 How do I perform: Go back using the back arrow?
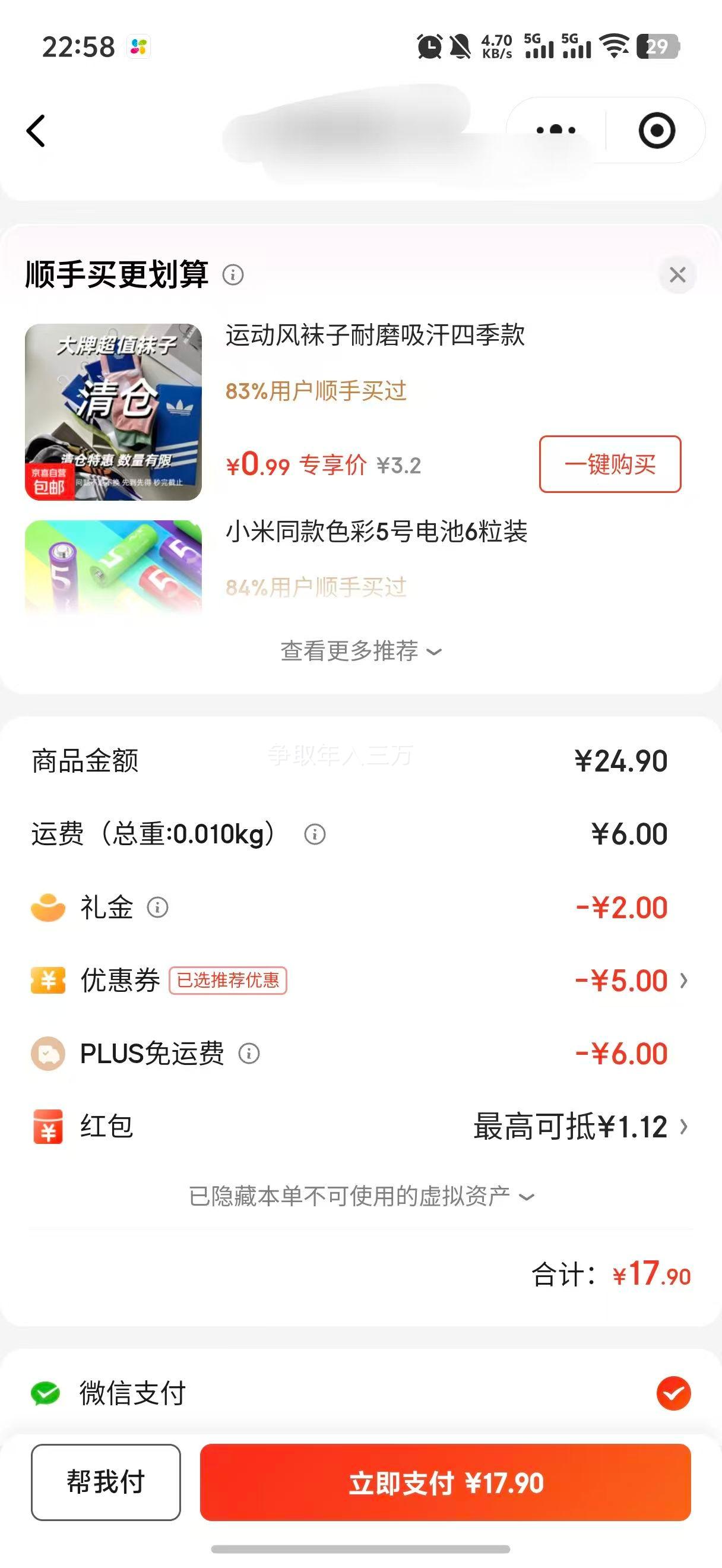click(x=36, y=131)
